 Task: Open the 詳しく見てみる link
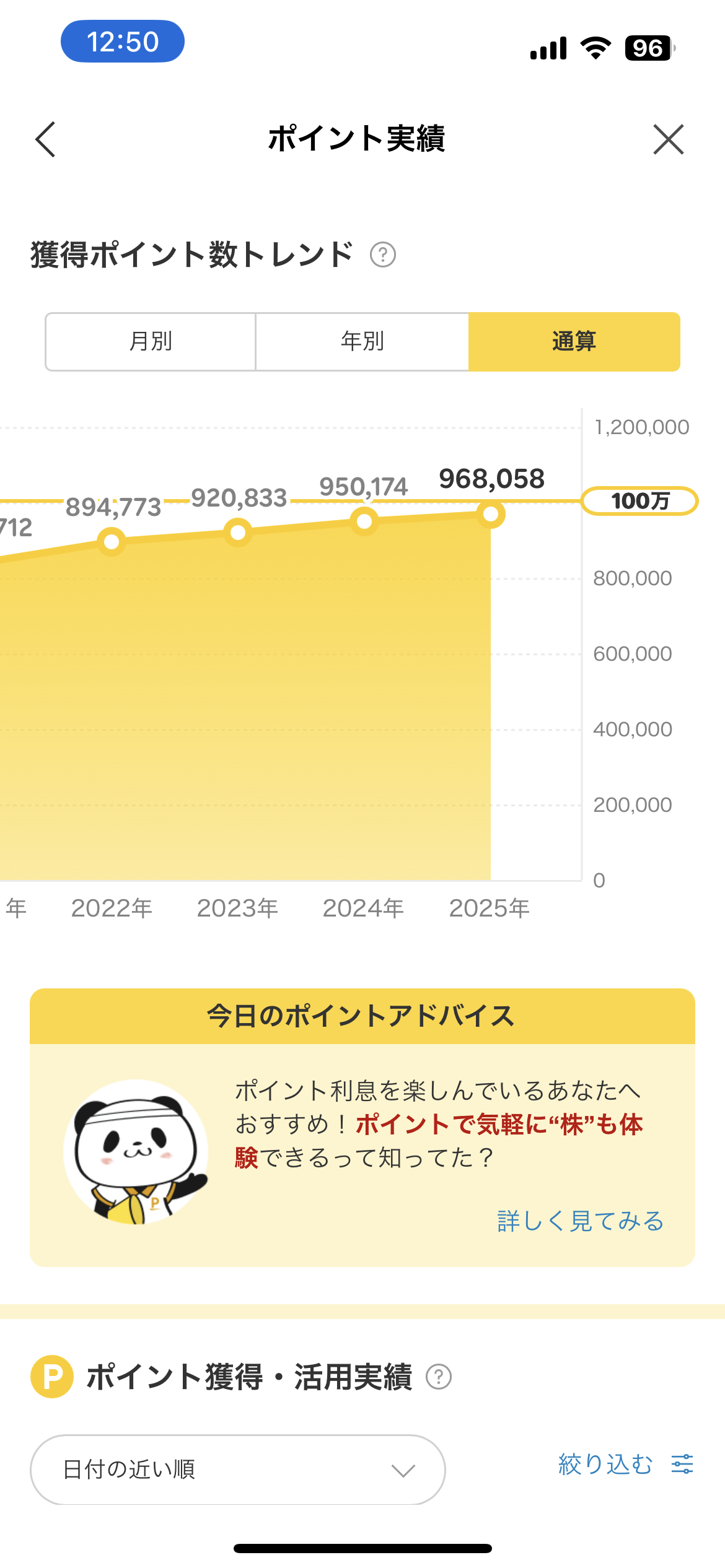(581, 1221)
